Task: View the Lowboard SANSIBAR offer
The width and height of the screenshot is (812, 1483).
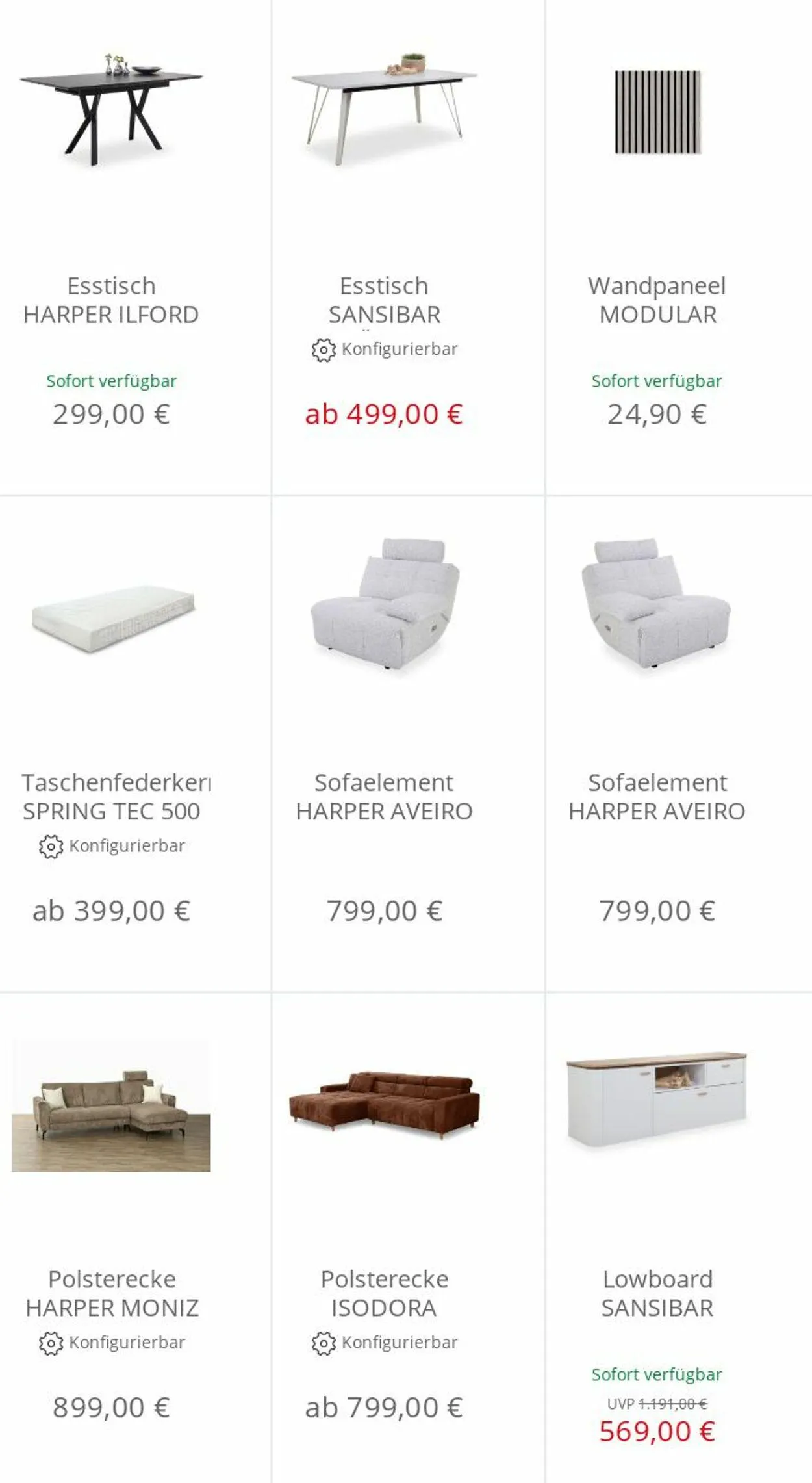Action: point(679,1238)
